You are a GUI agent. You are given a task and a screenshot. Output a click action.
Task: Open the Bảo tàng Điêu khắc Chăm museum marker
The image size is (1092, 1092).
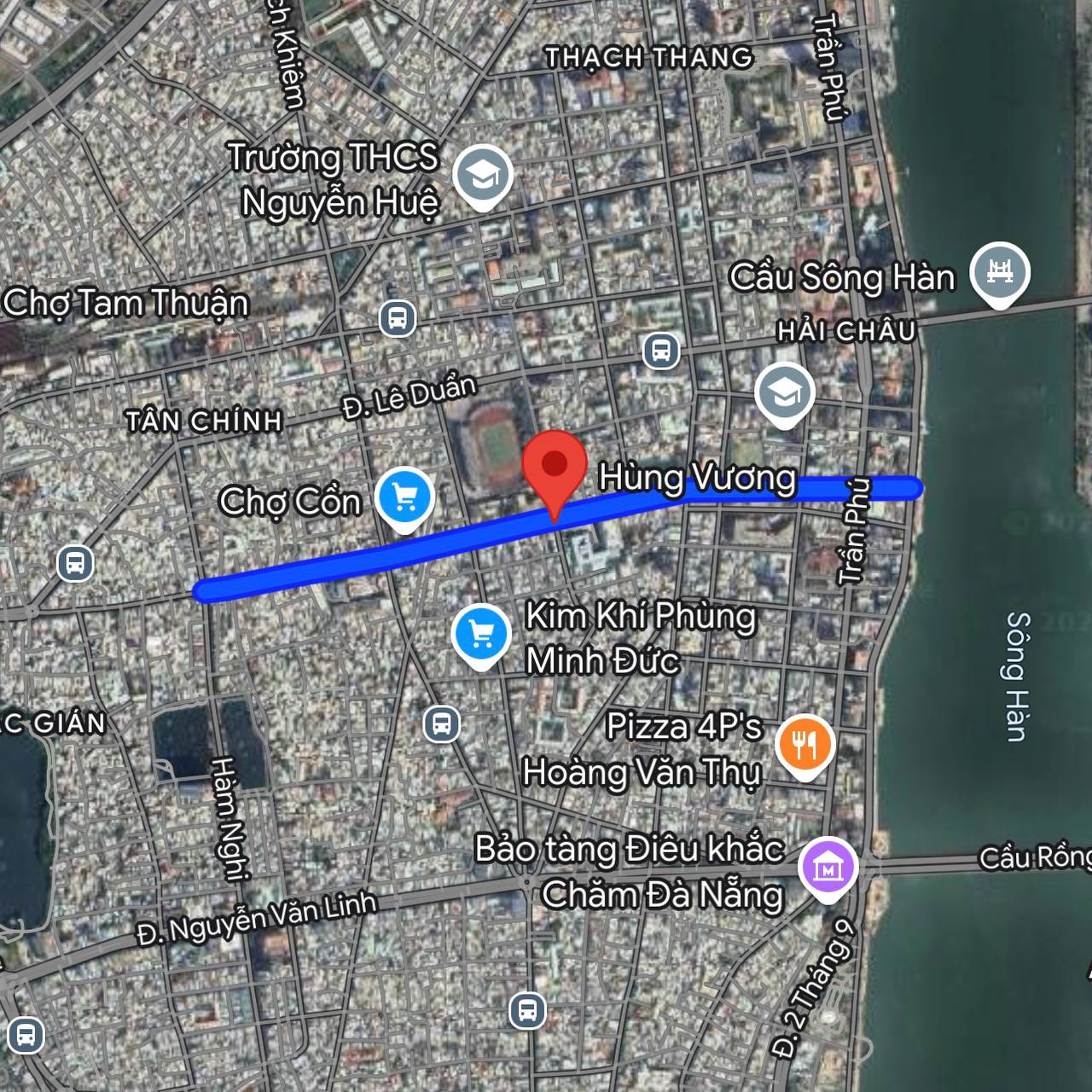coord(828,868)
